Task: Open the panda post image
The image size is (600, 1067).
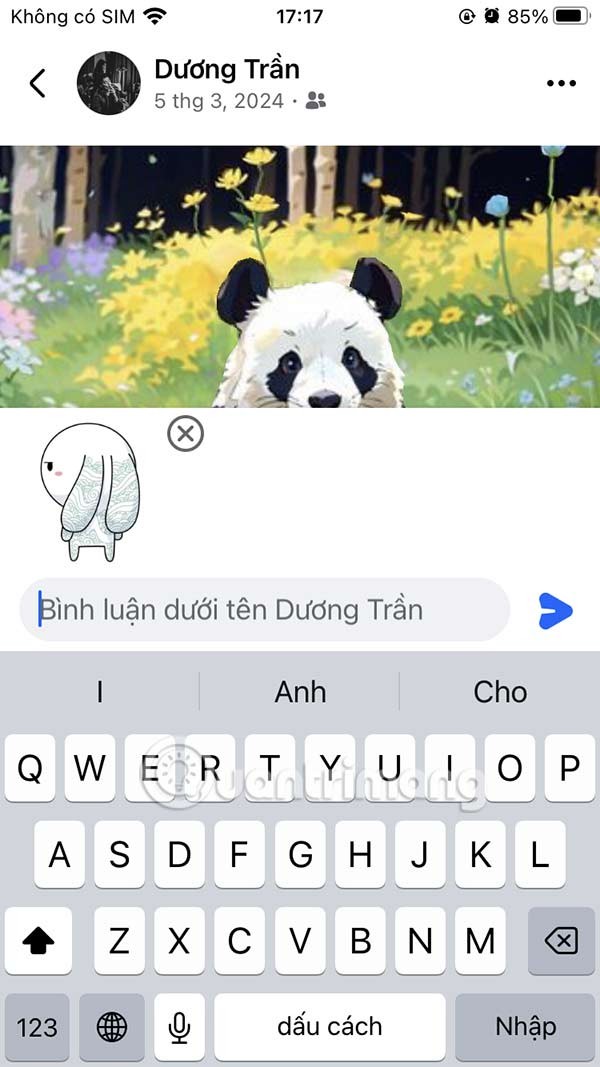Action: (x=300, y=276)
